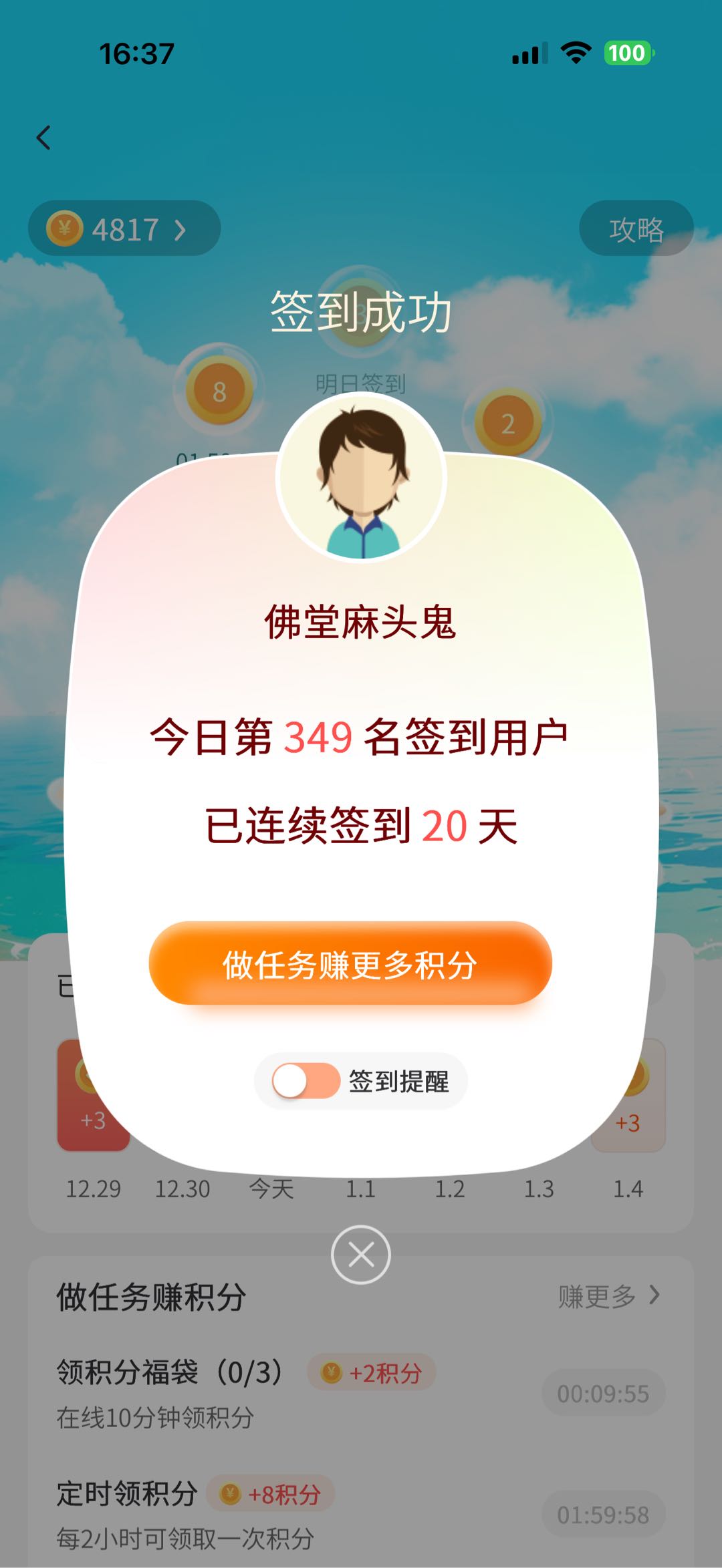Tap the 01:59:58 定时领积分 countdown button

603,1515
